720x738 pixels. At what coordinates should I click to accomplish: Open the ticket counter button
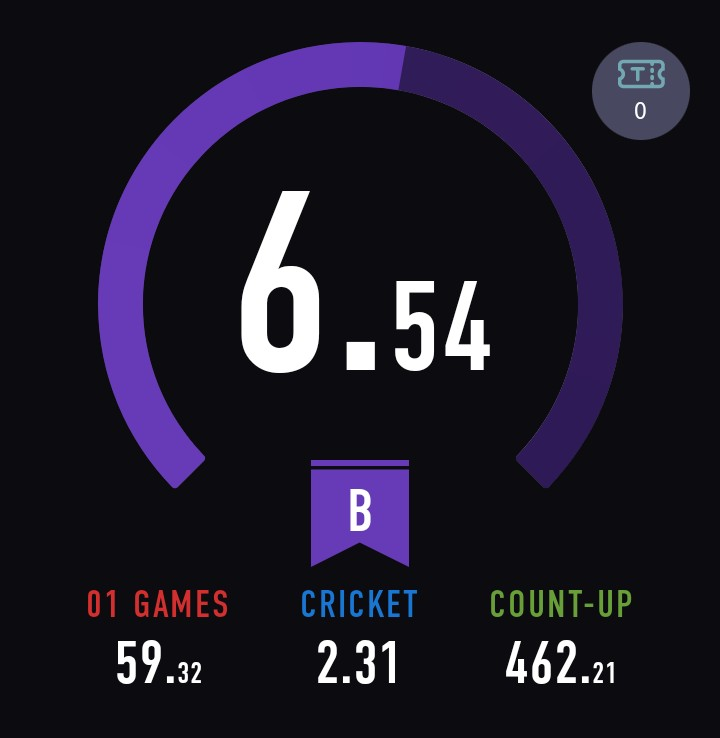click(x=640, y=90)
